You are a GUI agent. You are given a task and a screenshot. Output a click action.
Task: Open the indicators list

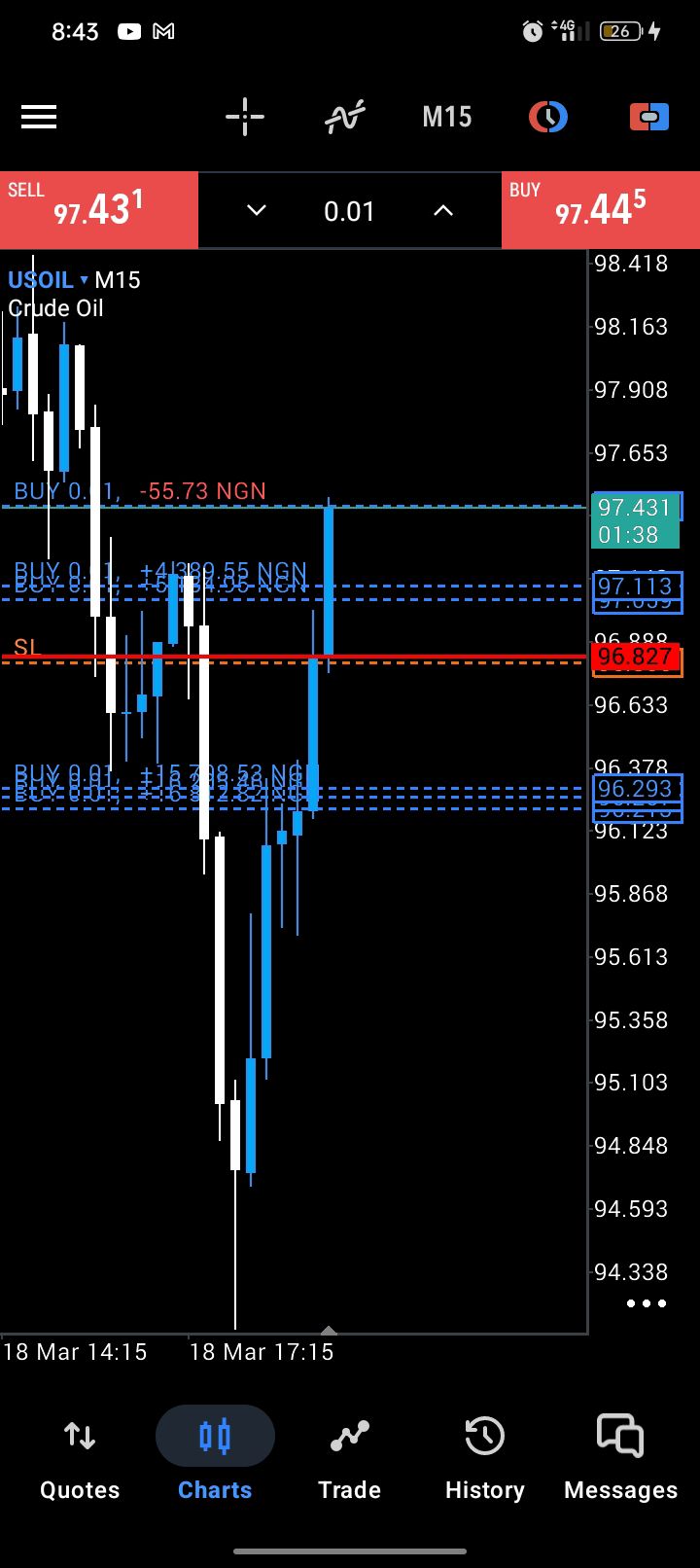345,118
